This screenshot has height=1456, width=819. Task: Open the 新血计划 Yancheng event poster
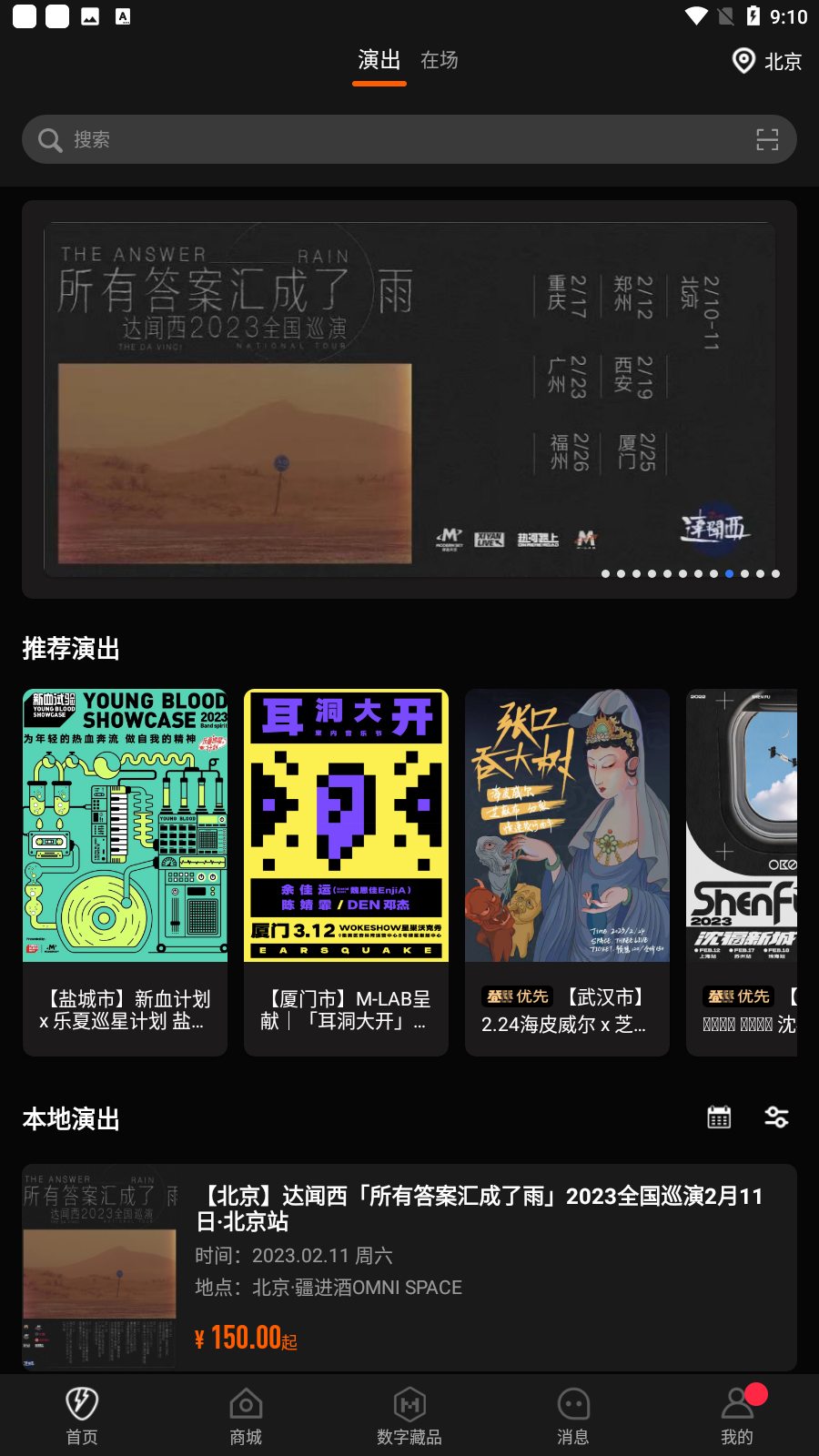pyautogui.click(x=125, y=824)
